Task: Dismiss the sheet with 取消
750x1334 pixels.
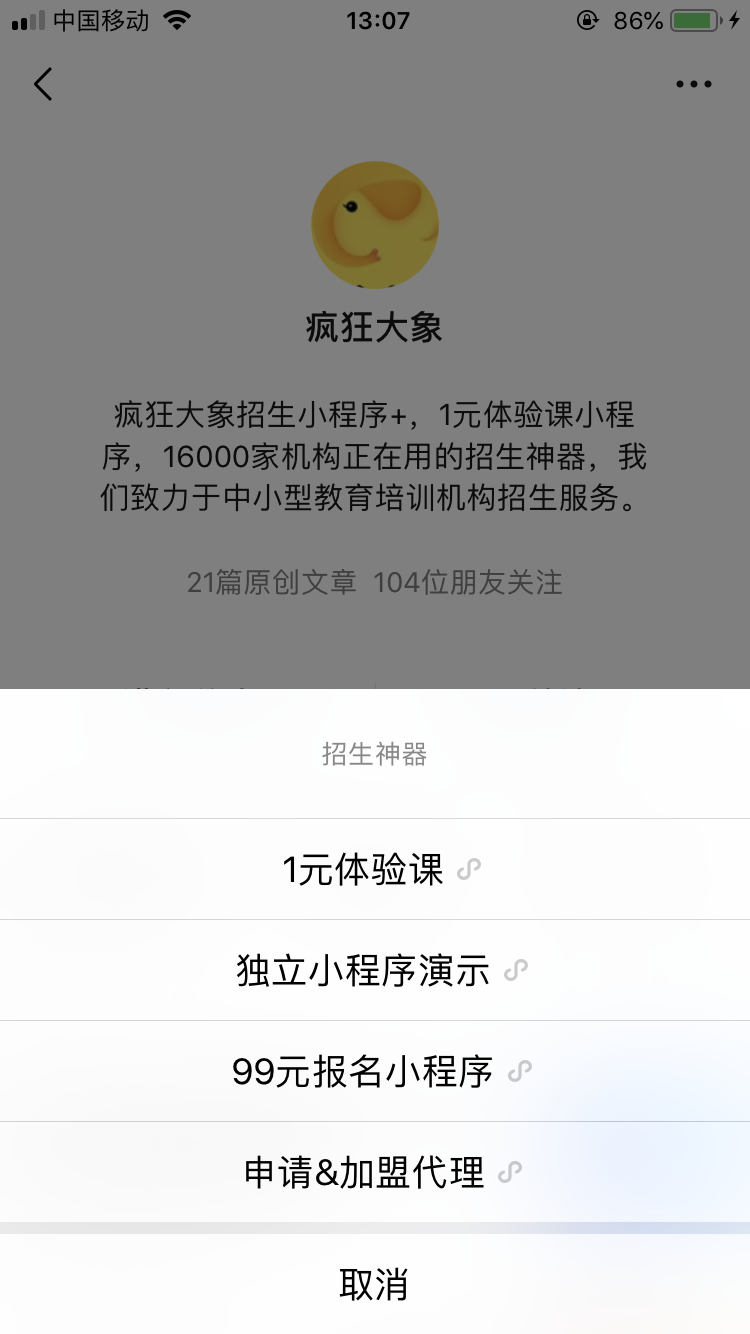Action: coord(374,1285)
